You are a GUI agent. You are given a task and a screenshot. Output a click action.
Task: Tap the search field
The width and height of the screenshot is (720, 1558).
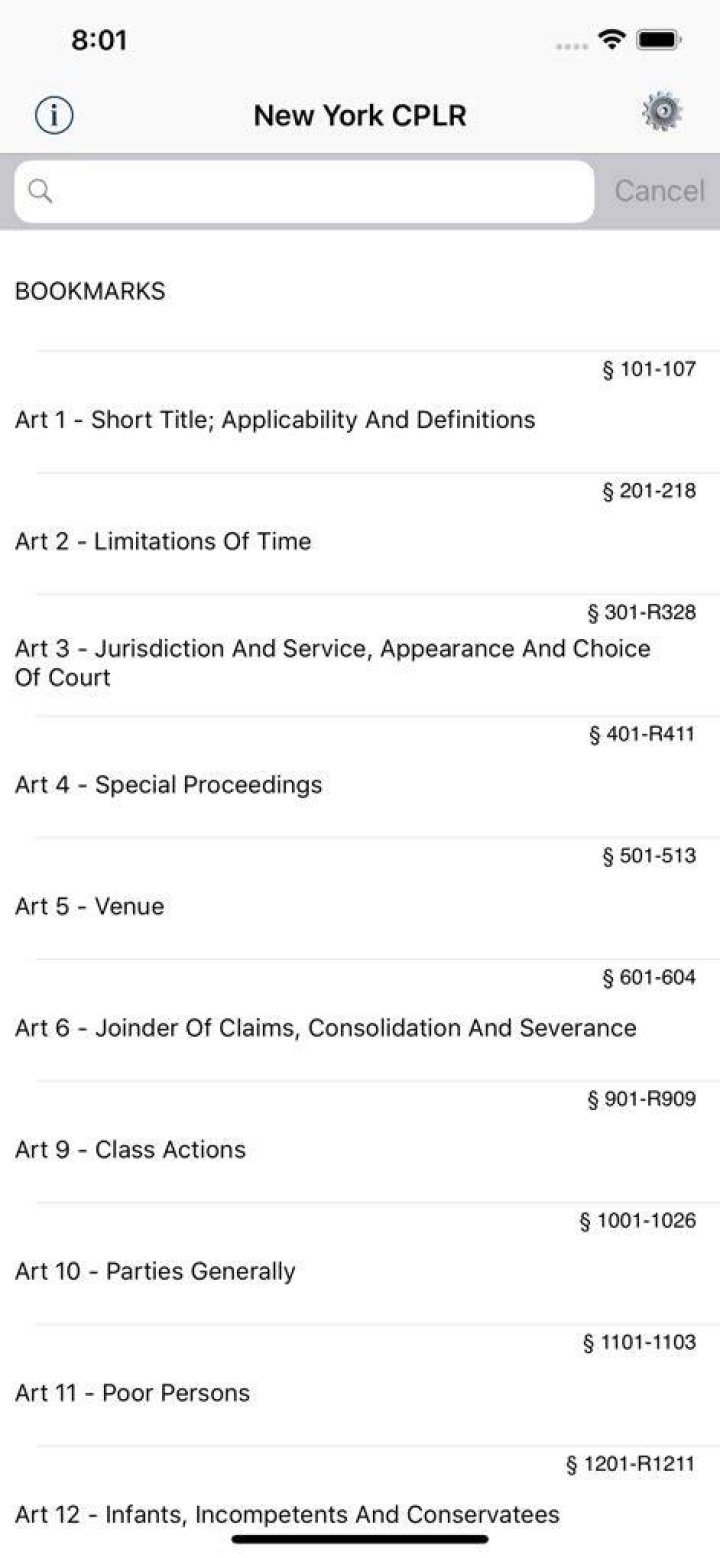[x=304, y=191]
